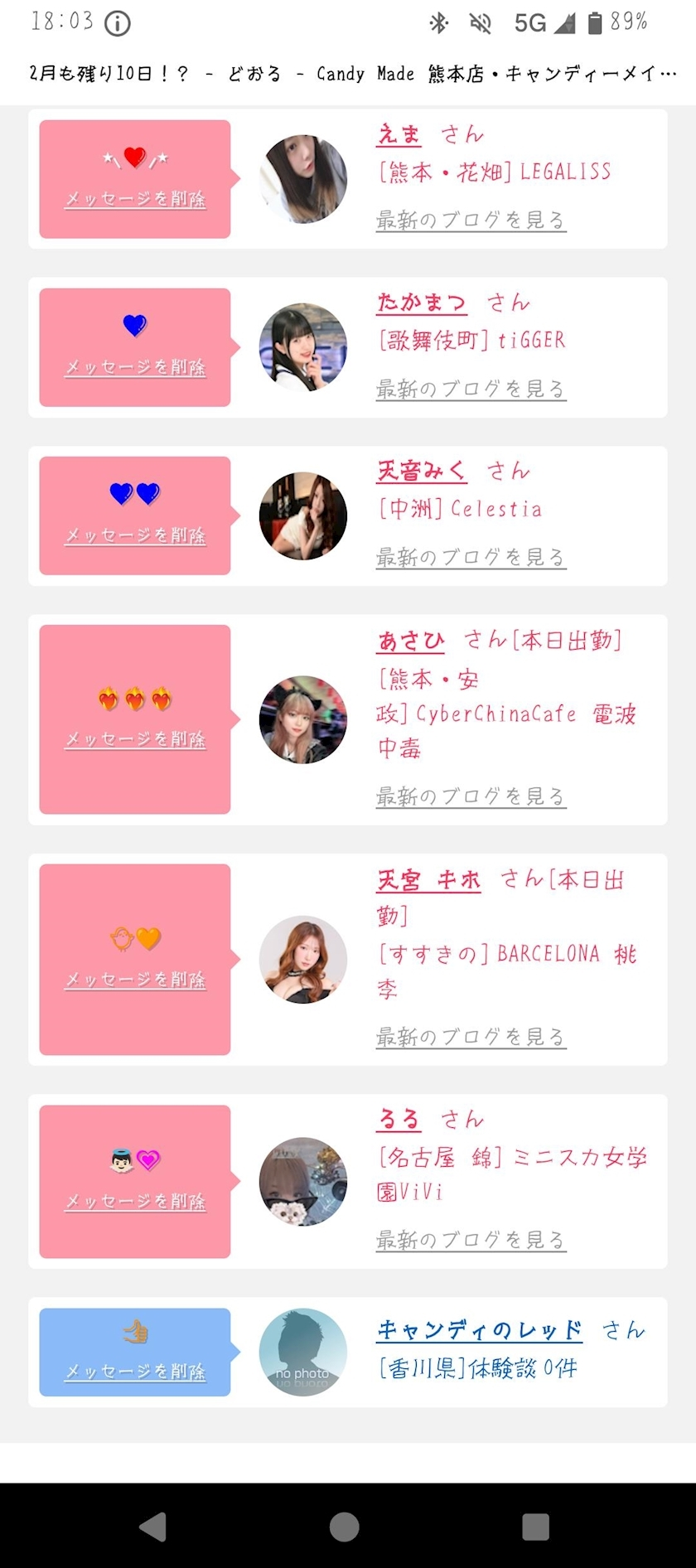
Task: Go back with the system back button
Action: 153,1527
